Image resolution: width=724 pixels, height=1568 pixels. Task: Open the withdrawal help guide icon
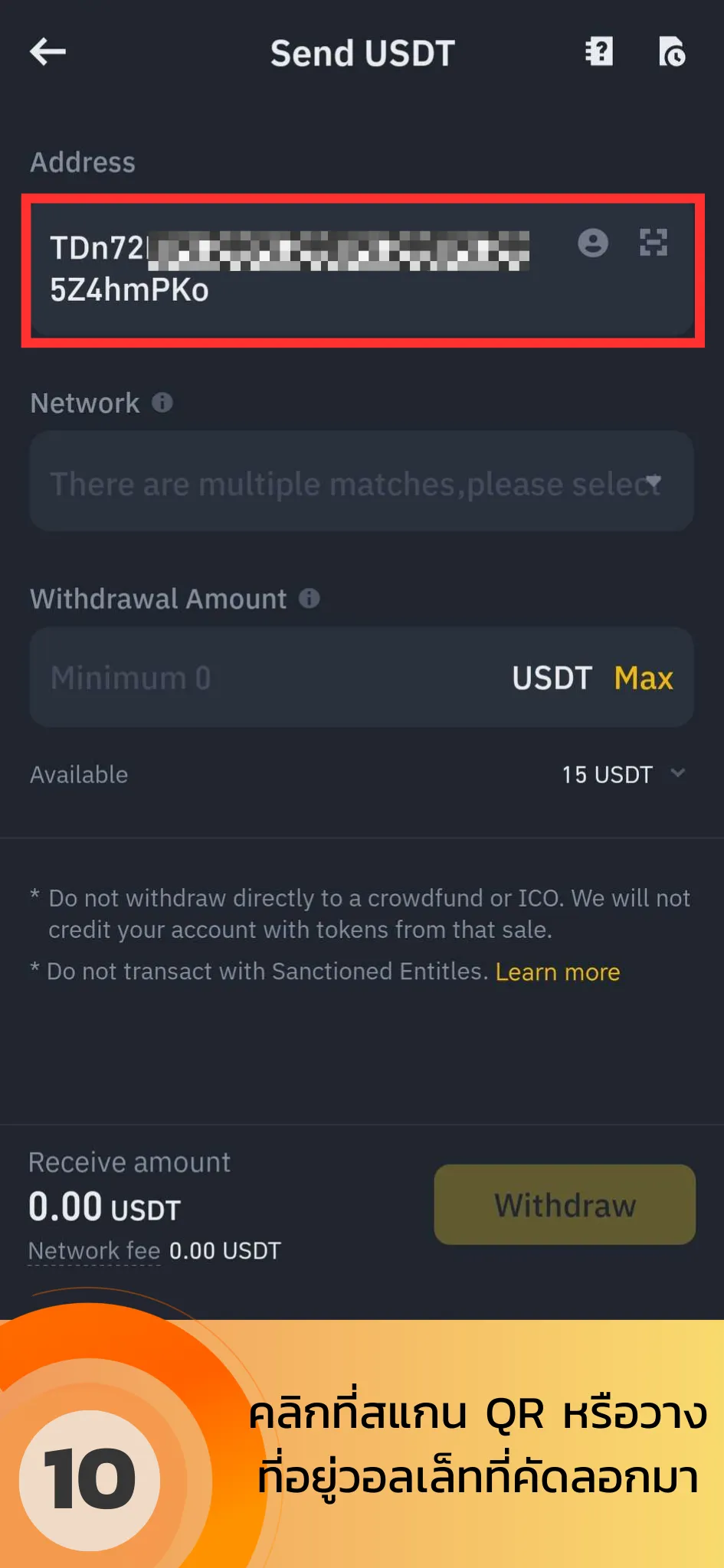pos(599,52)
